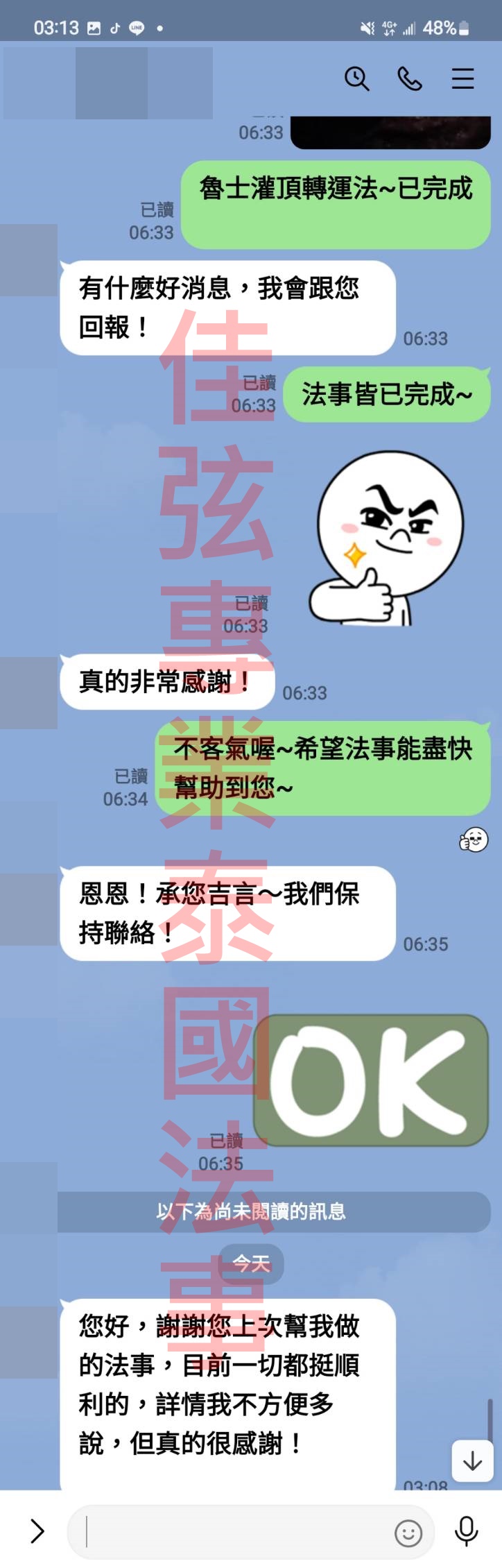Open the dark photo sent at 06:33
The width and height of the screenshot is (502, 1568).
[390, 132]
